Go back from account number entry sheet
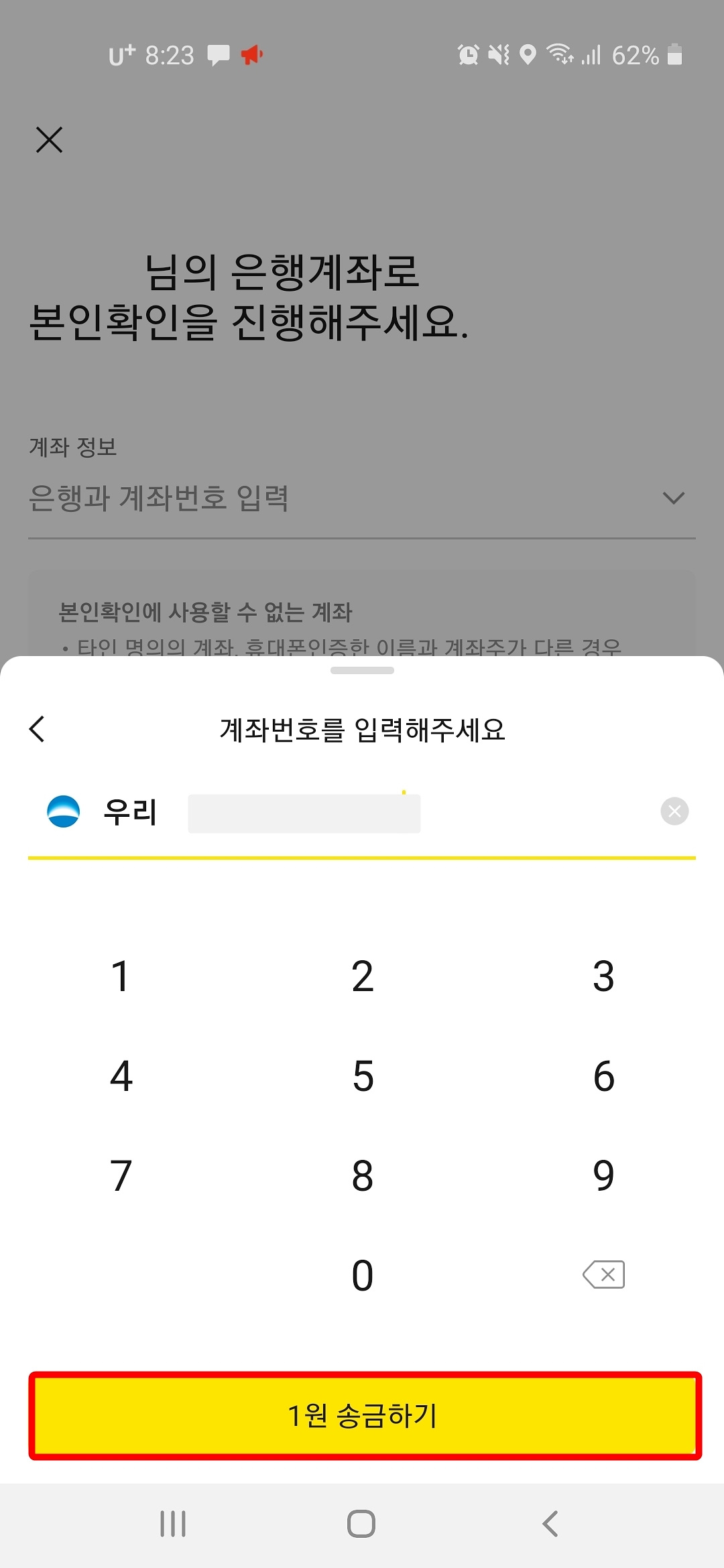Viewport: 724px width, 1568px height. (x=38, y=729)
